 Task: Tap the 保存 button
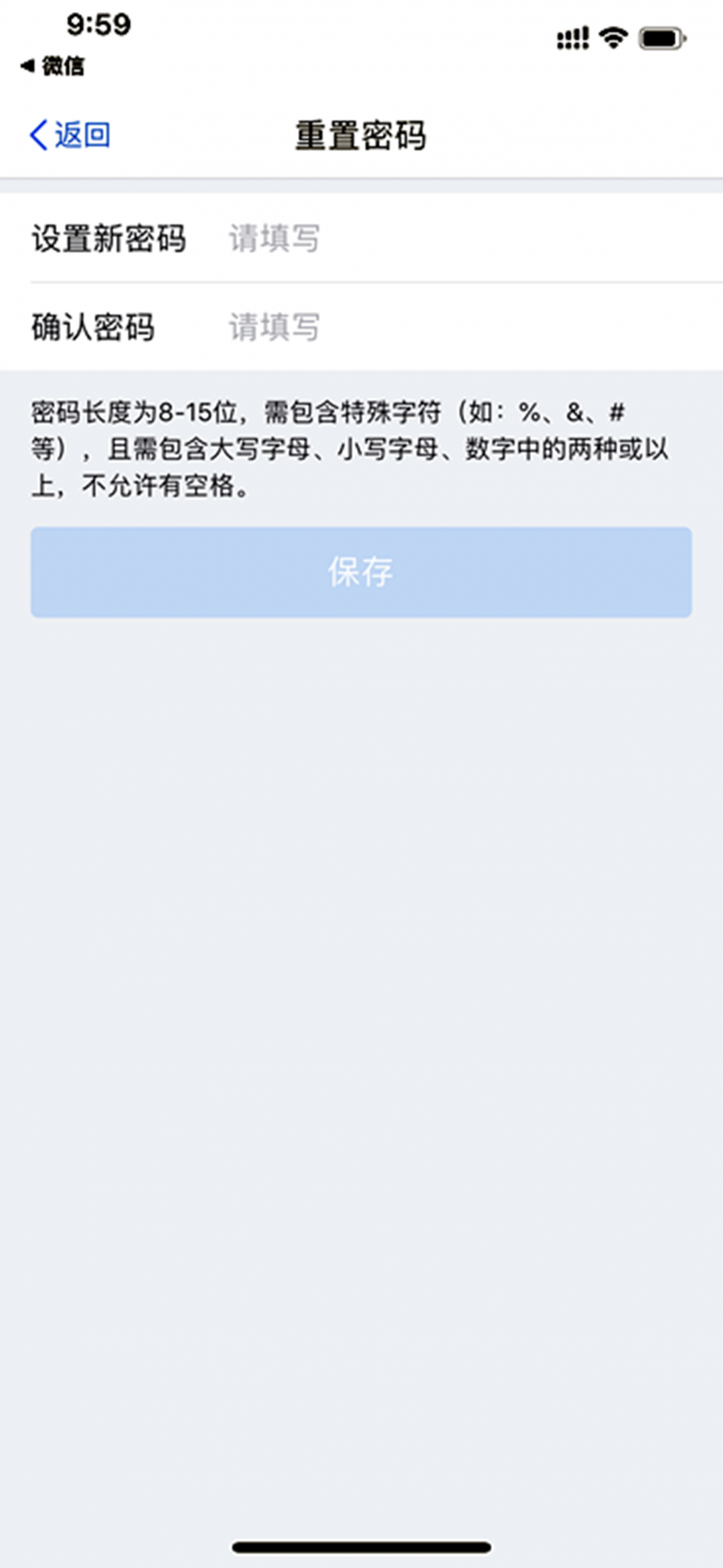(x=361, y=572)
